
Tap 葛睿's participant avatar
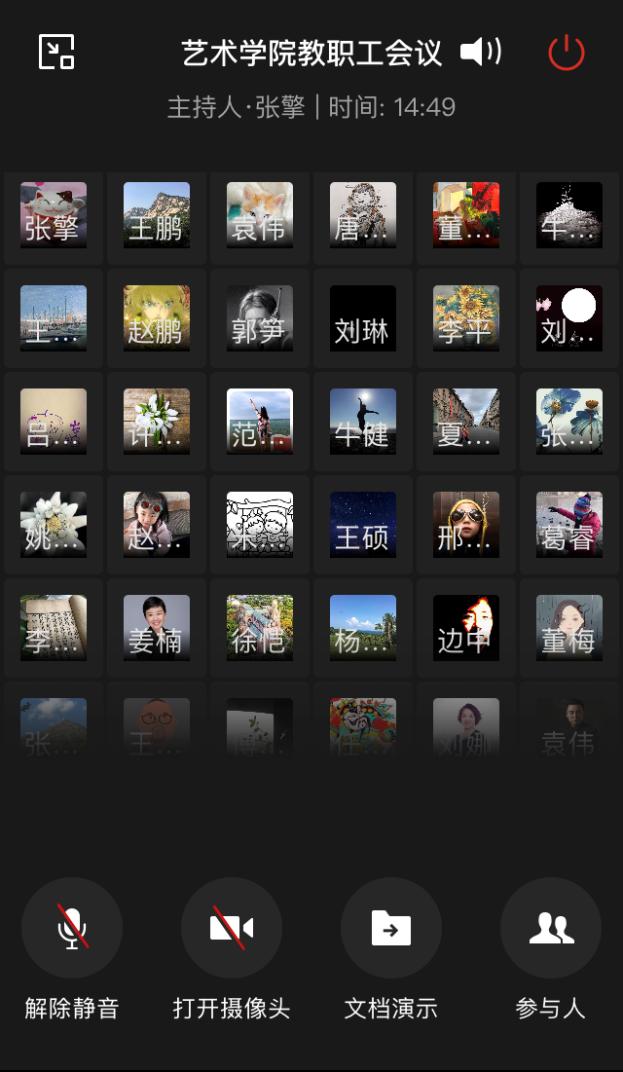tap(568, 524)
